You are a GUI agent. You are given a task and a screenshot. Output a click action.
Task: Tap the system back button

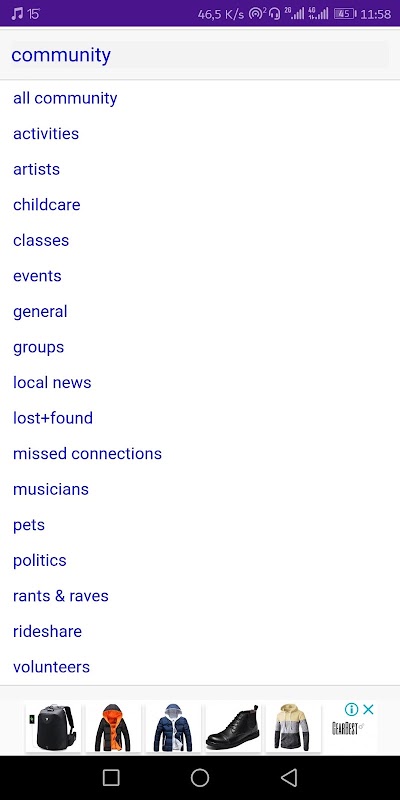pos(289,778)
